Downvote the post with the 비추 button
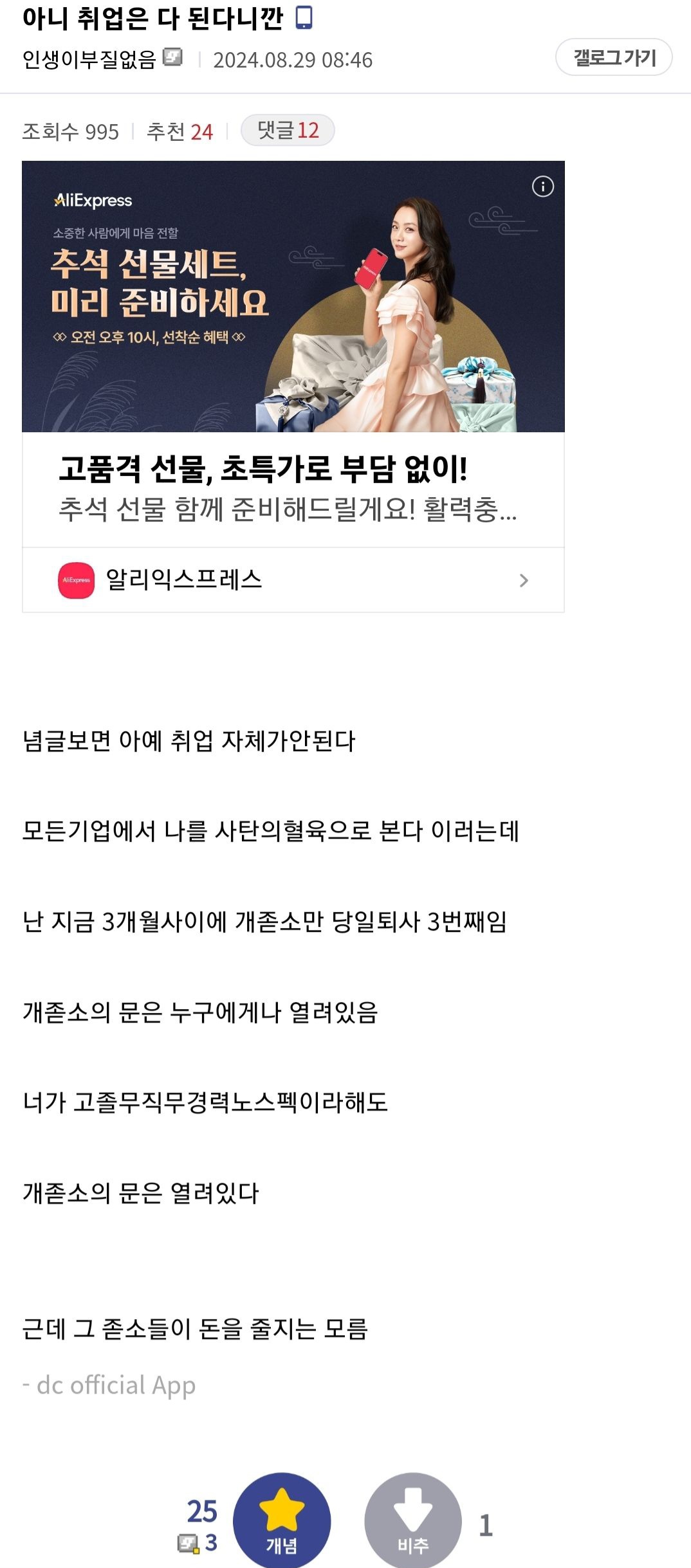The image size is (691, 1568). point(413,1520)
